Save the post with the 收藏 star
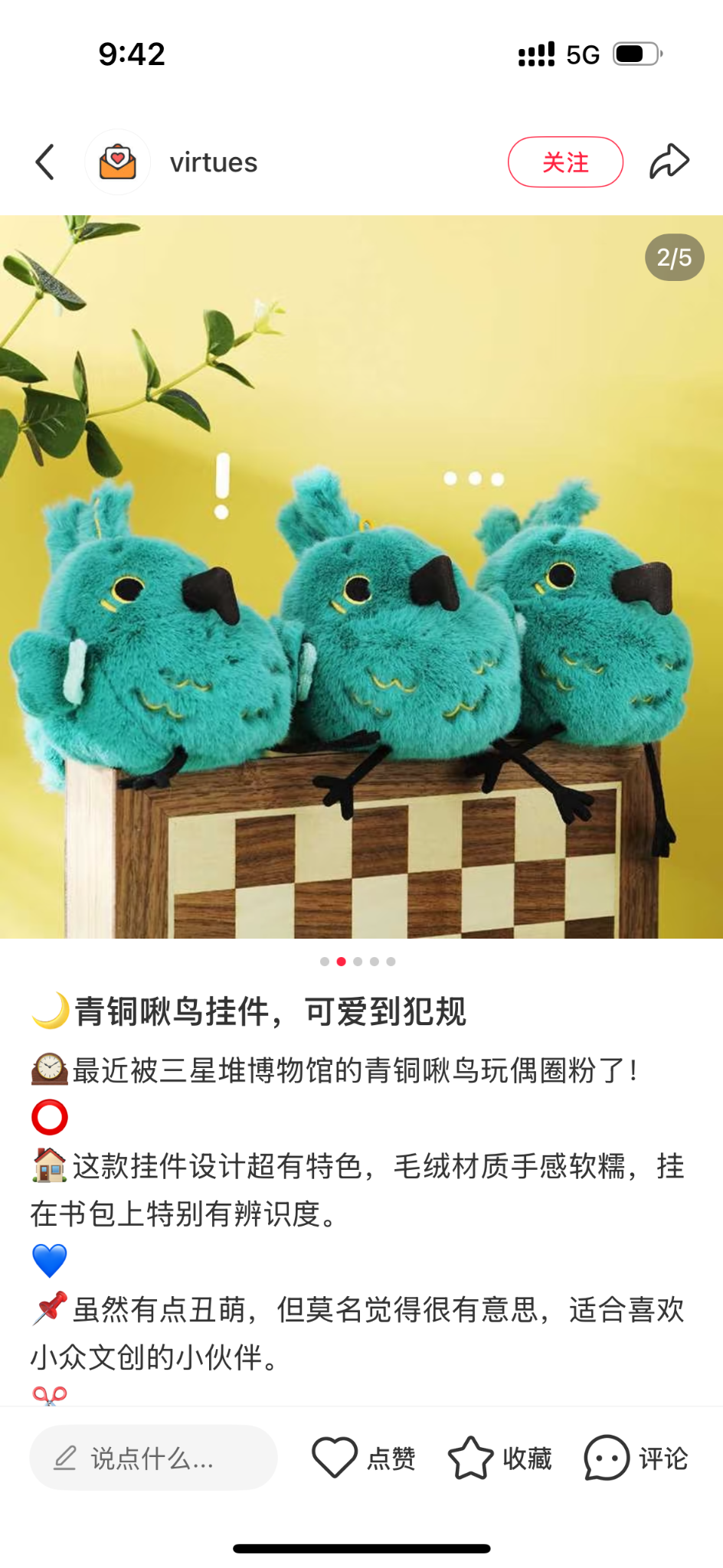The image size is (723, 1568). [470, 1457]
